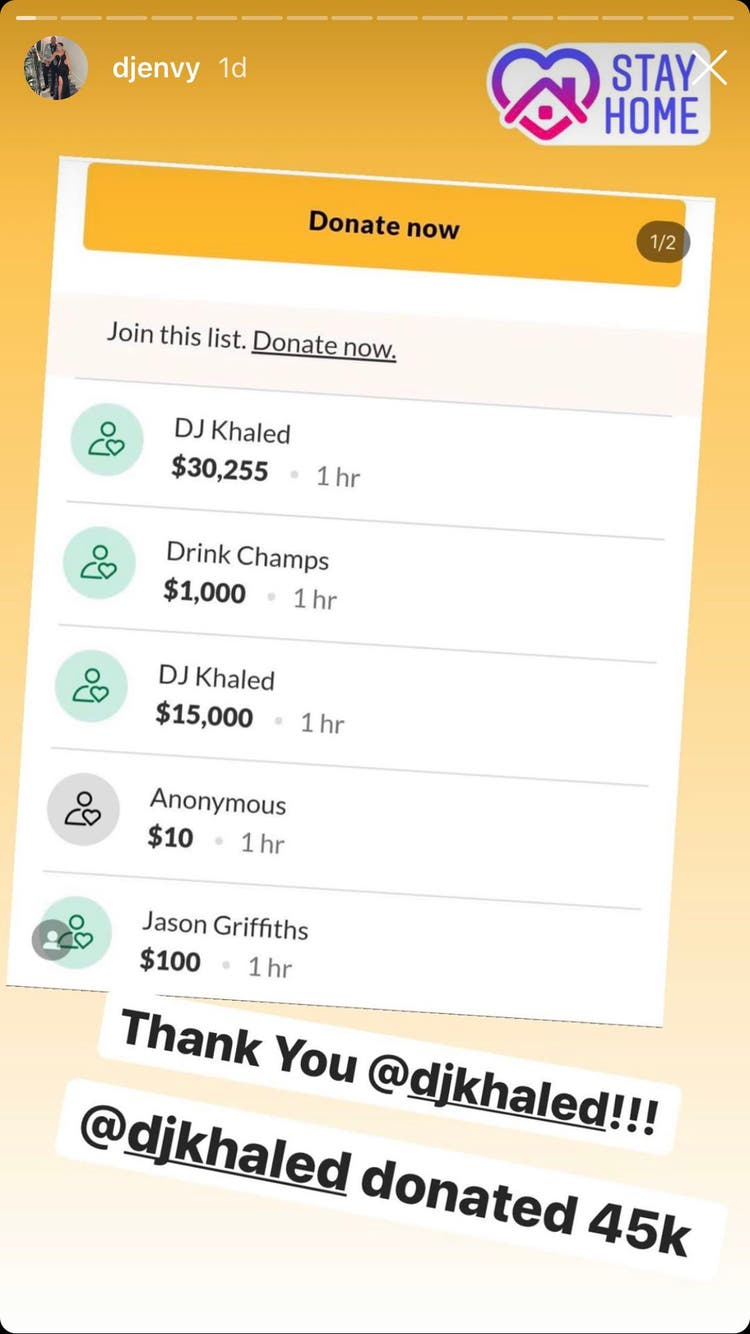This screenshot has width=750, height=1334.
Task: Open djenvy's profile from username
Action: coord(155,69)
